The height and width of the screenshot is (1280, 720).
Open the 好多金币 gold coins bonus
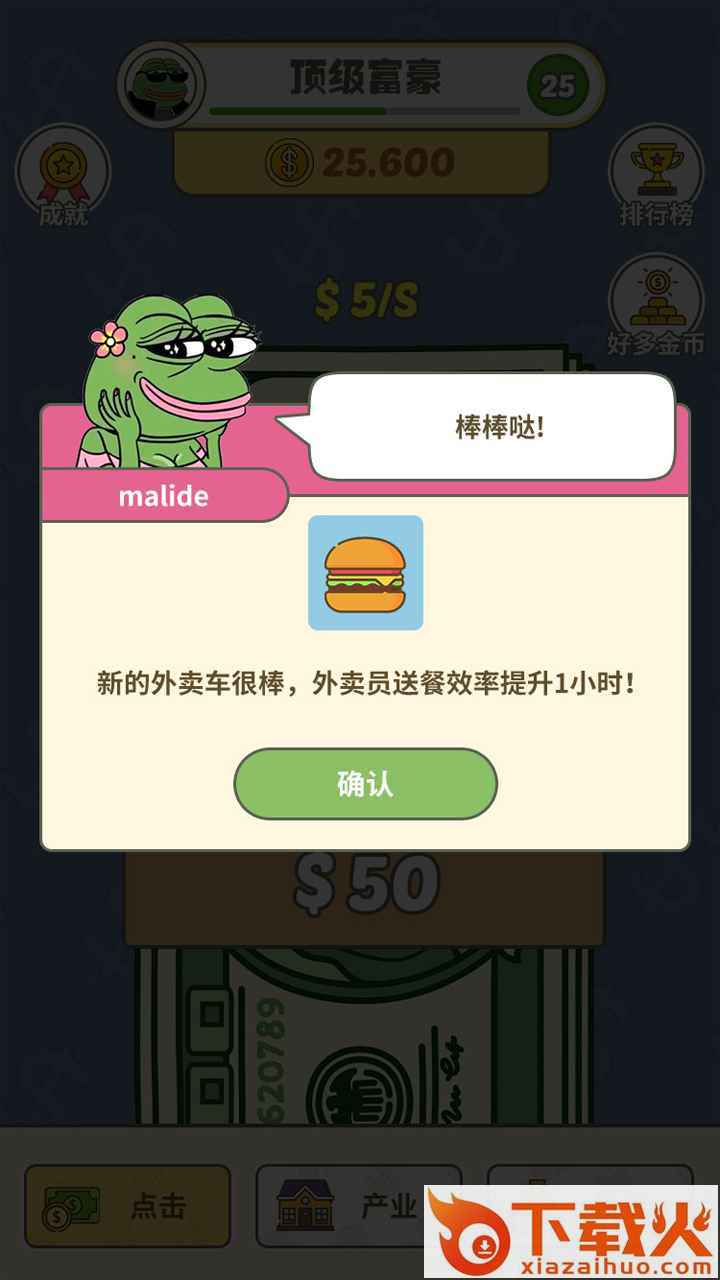[656, 302]
